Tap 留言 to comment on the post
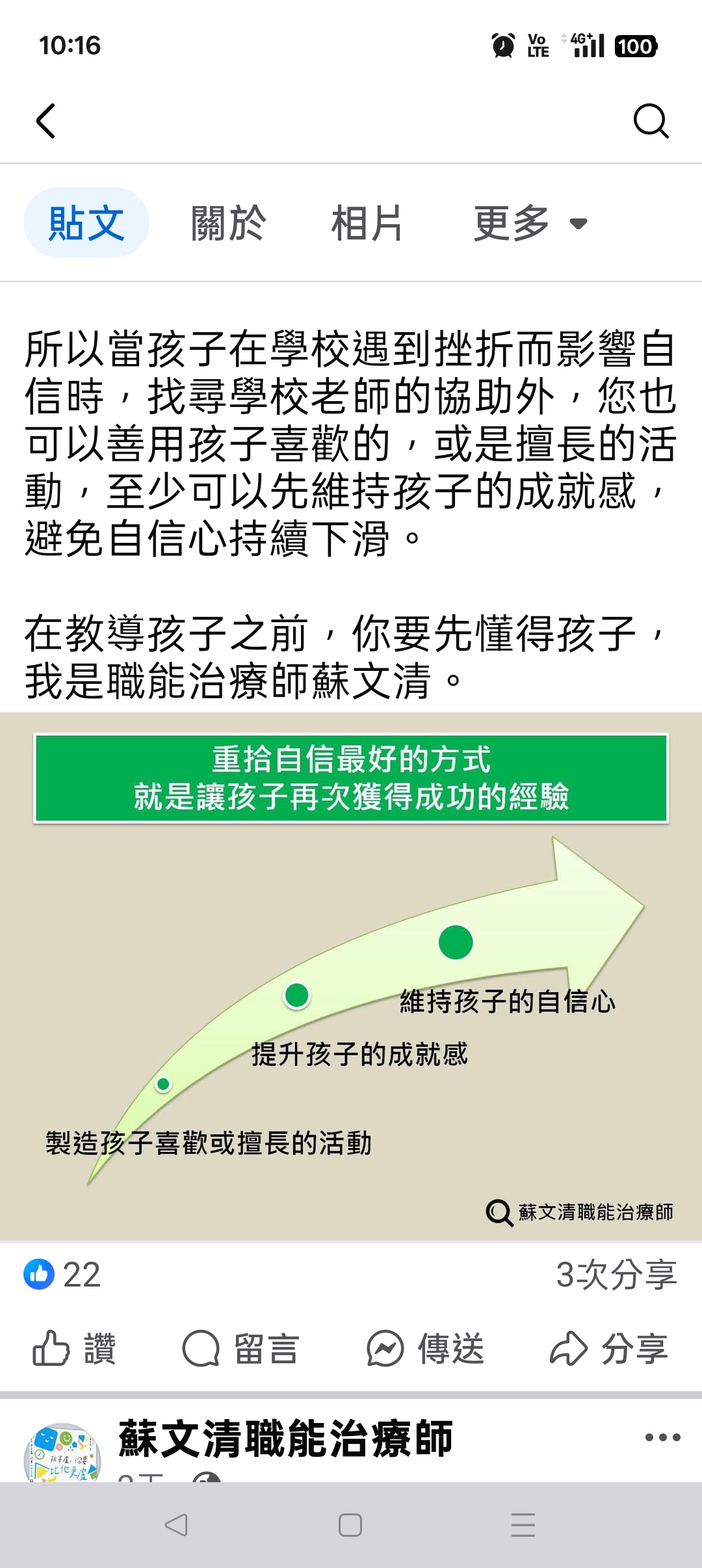The width and height of the screenshot is (702, 1568). pos(240,1348)
